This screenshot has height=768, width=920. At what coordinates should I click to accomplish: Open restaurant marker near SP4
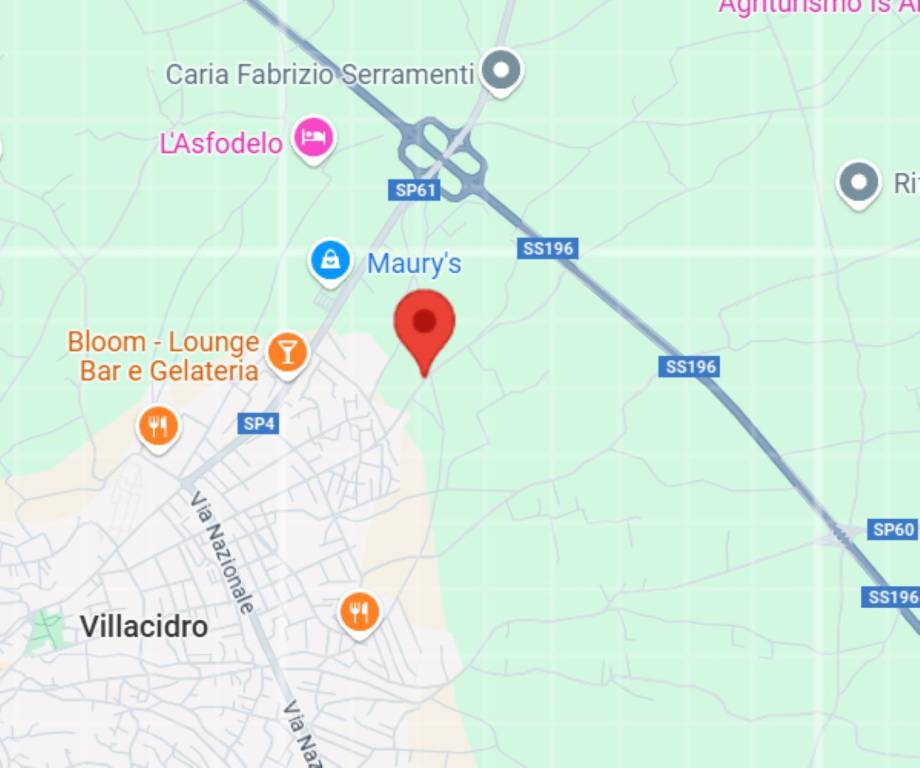158,427
